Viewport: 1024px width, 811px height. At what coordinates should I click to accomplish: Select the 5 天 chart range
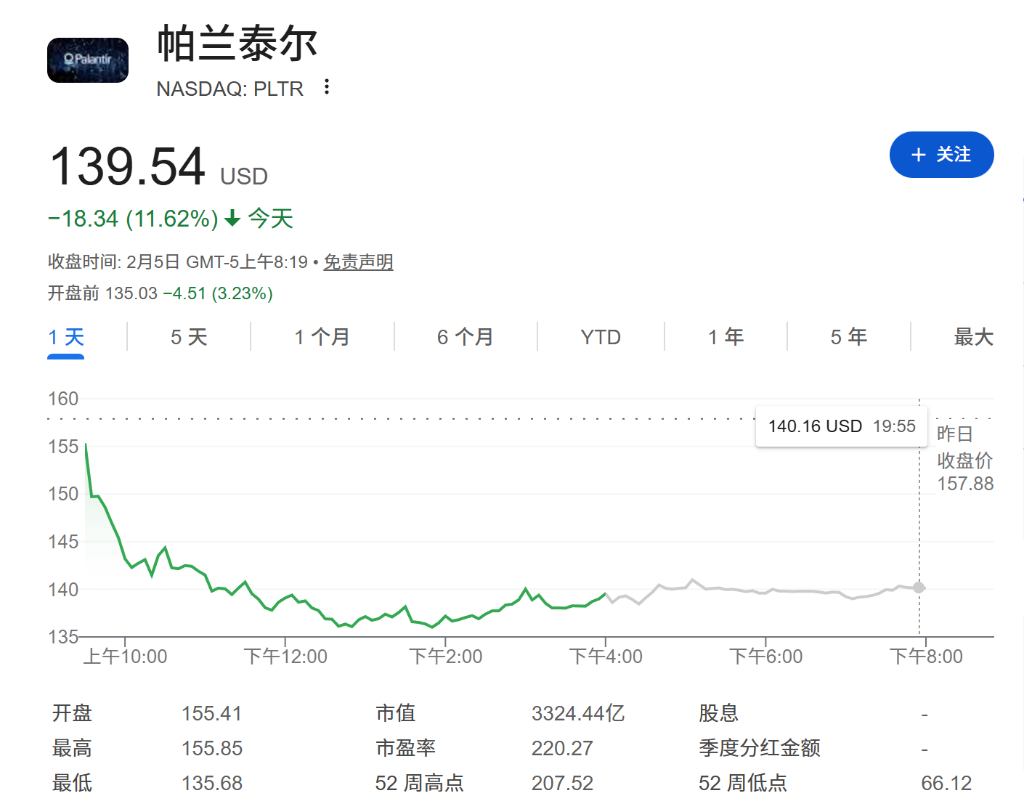(x=188, y=337)
